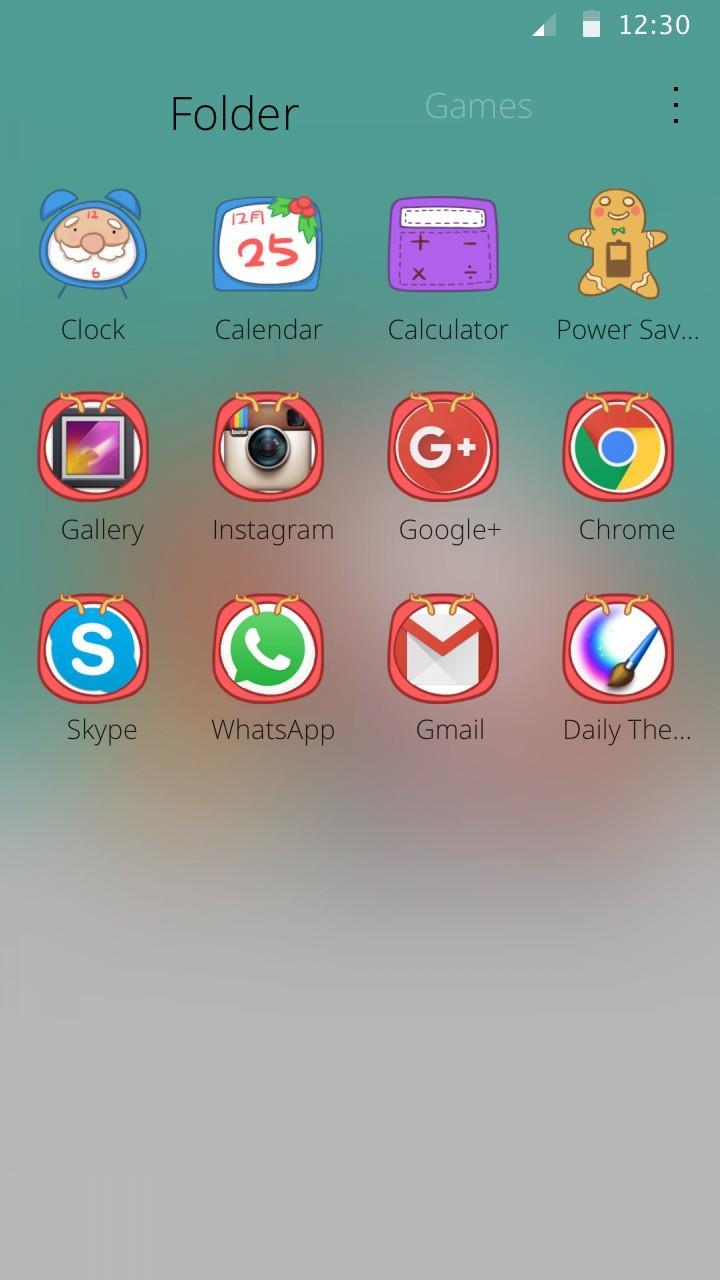720x1280 pixels.
Task: Select the Folder tab
Action: (x=234, y=113)
